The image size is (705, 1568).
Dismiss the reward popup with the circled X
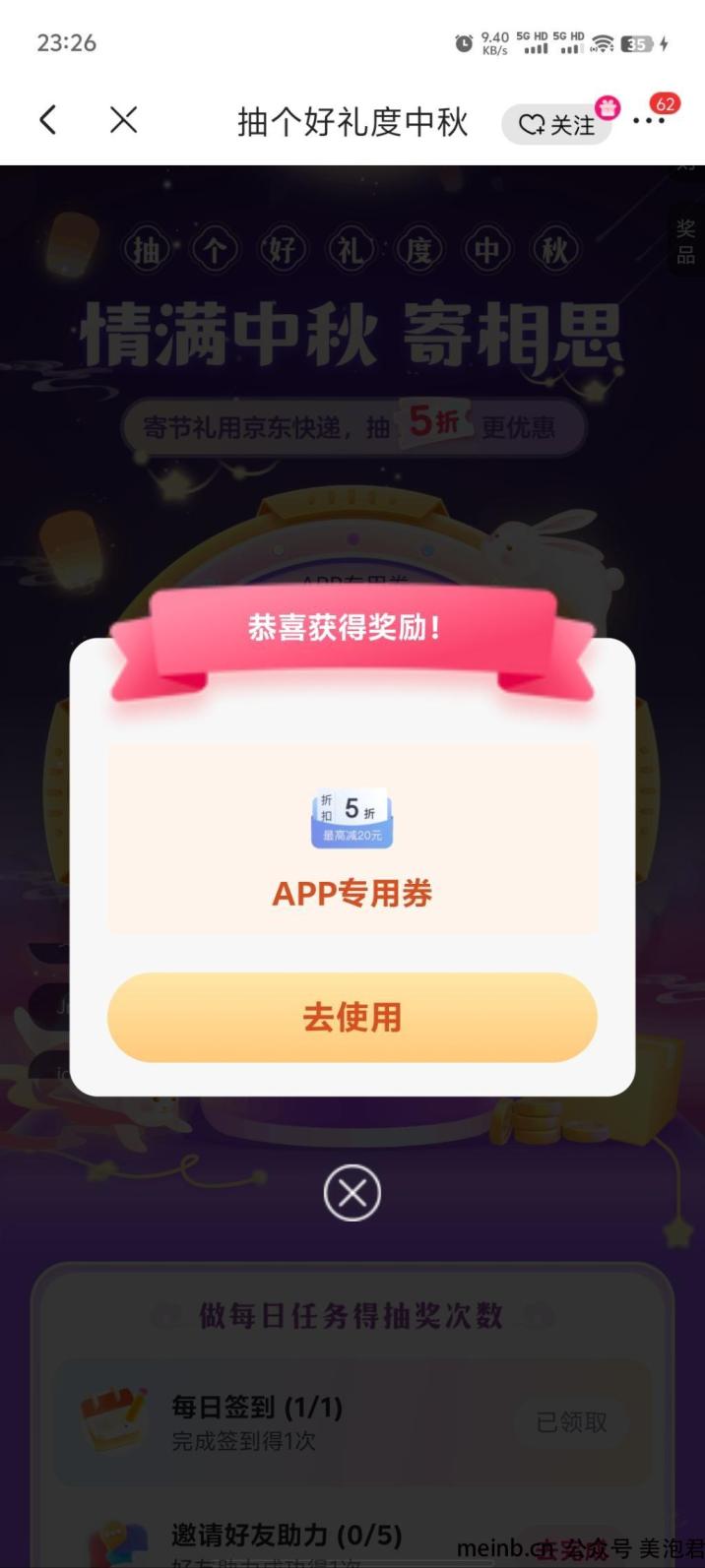click(x=352, y=1193)
